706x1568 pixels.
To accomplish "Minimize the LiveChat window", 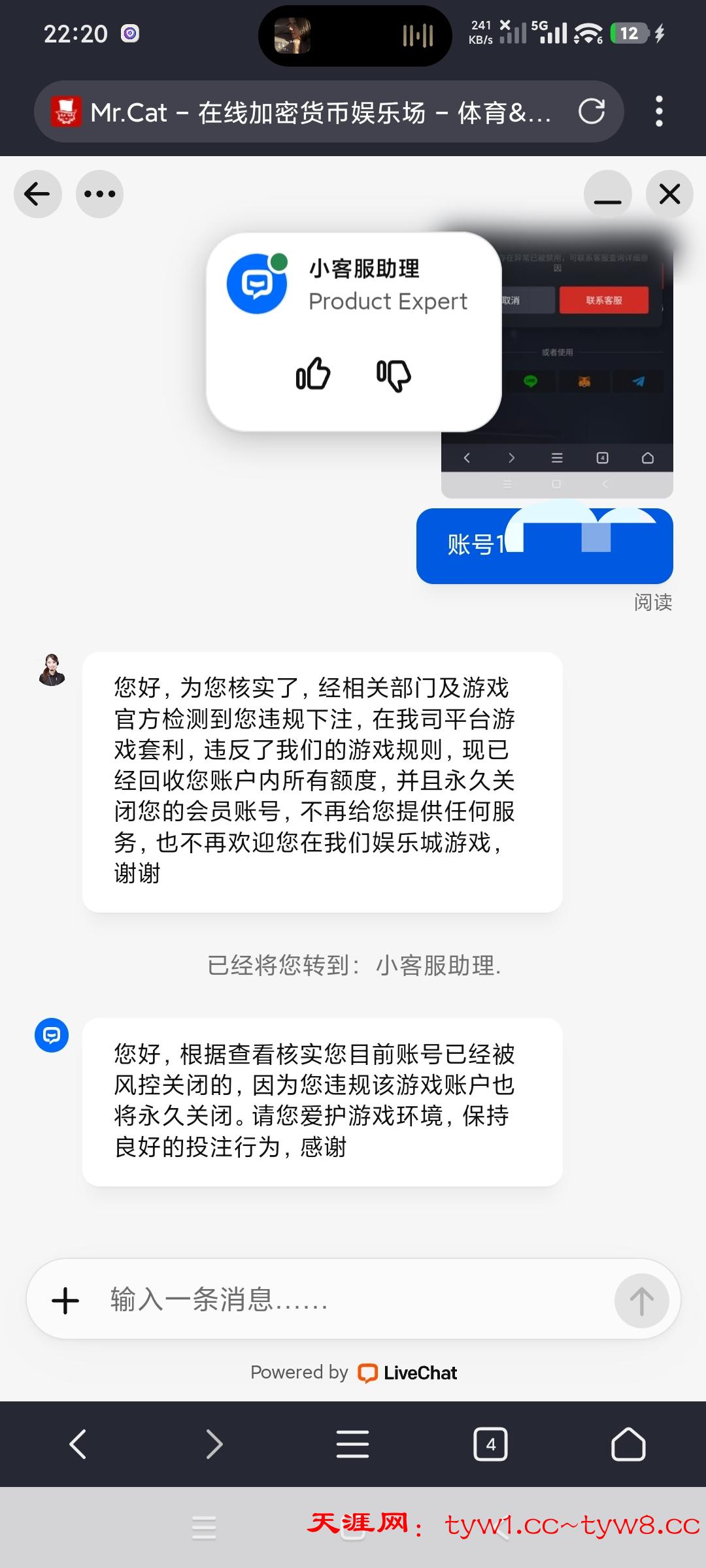I will [x=607, y=194].
